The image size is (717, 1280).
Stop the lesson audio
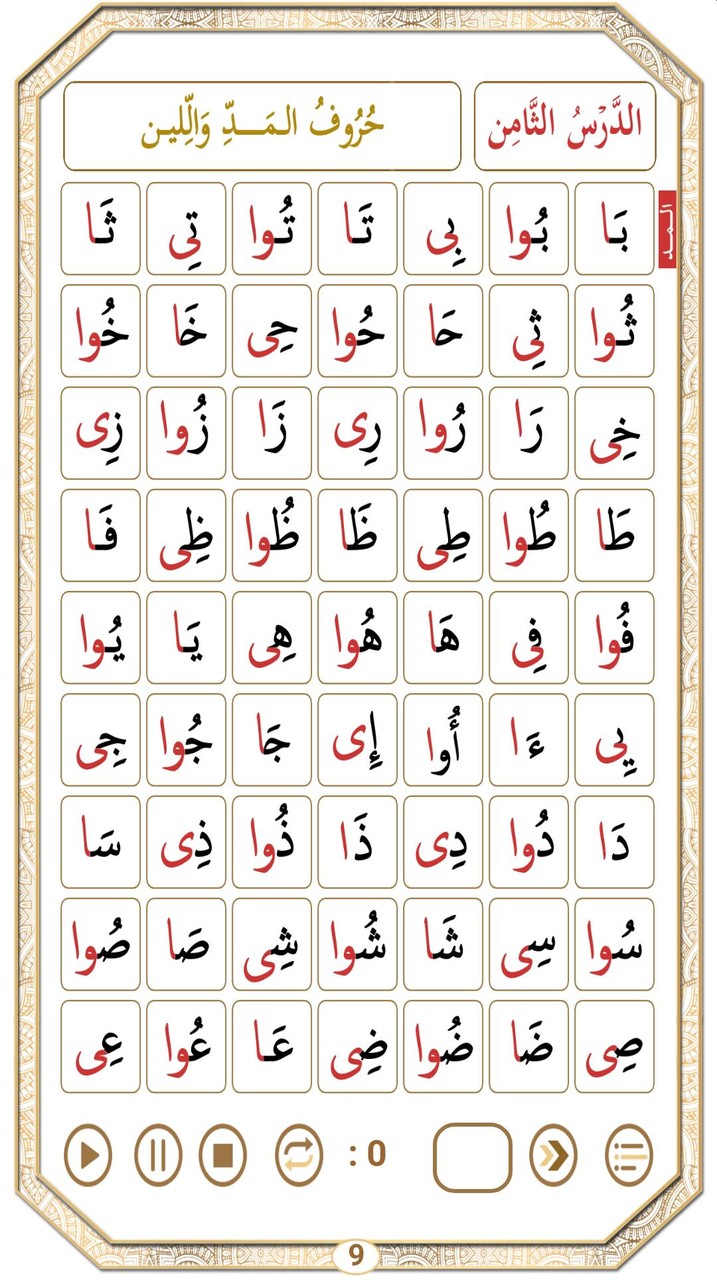(223, 1156)
